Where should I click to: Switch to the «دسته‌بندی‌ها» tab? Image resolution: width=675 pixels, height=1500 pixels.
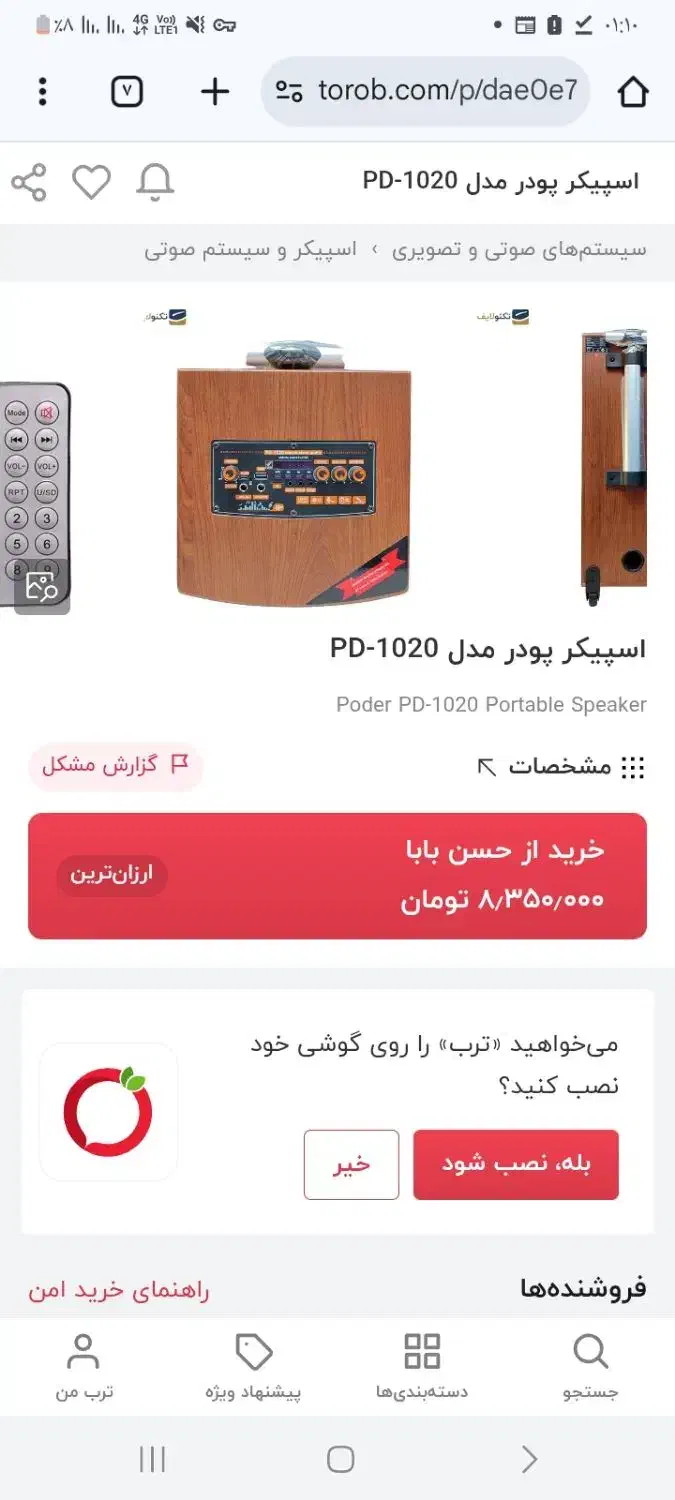click(422, 1367)
